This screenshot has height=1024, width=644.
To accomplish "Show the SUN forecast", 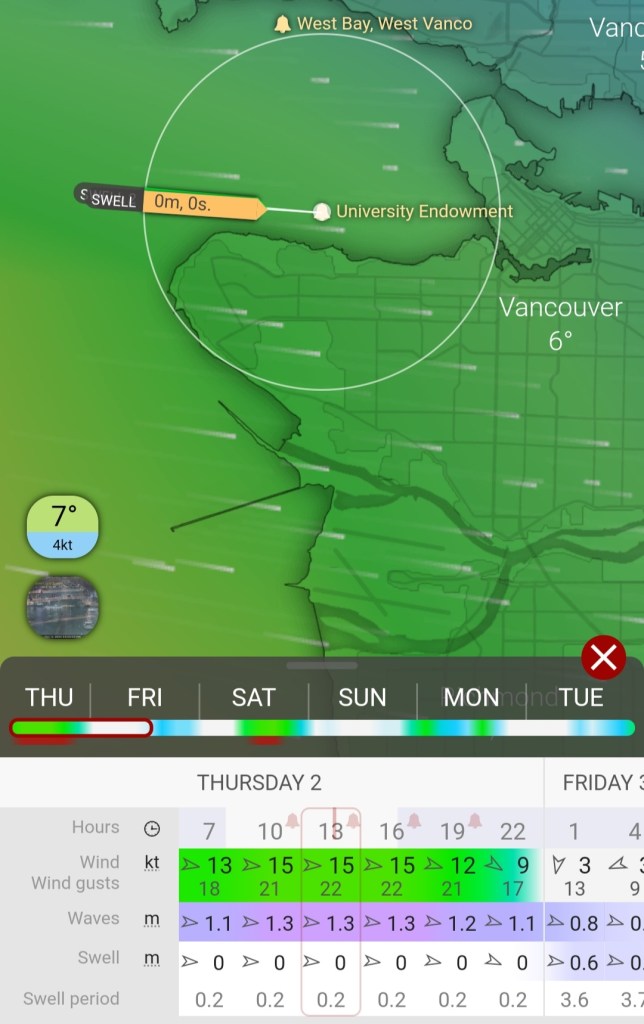I will 362,697.
